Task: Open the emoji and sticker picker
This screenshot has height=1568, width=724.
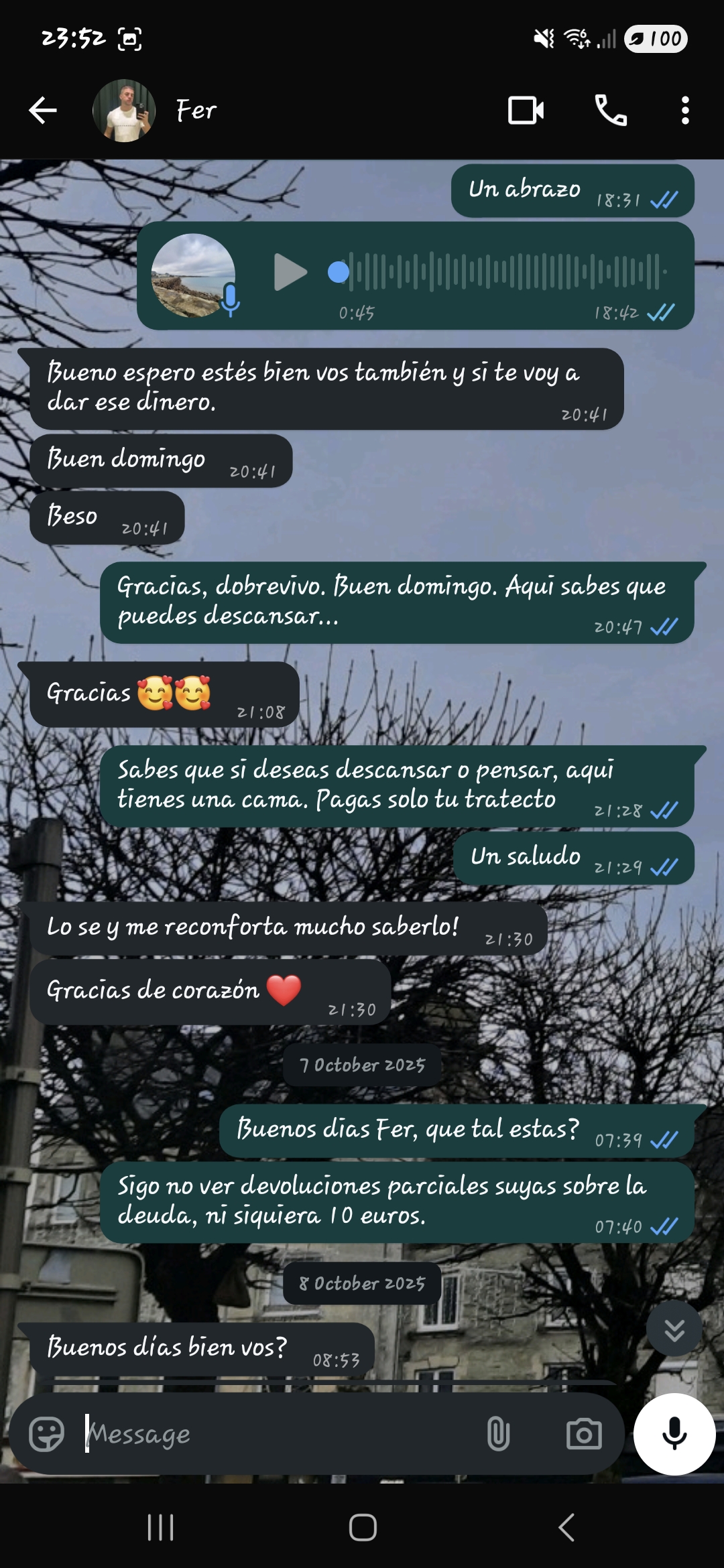Action: tap(46, 1434)
